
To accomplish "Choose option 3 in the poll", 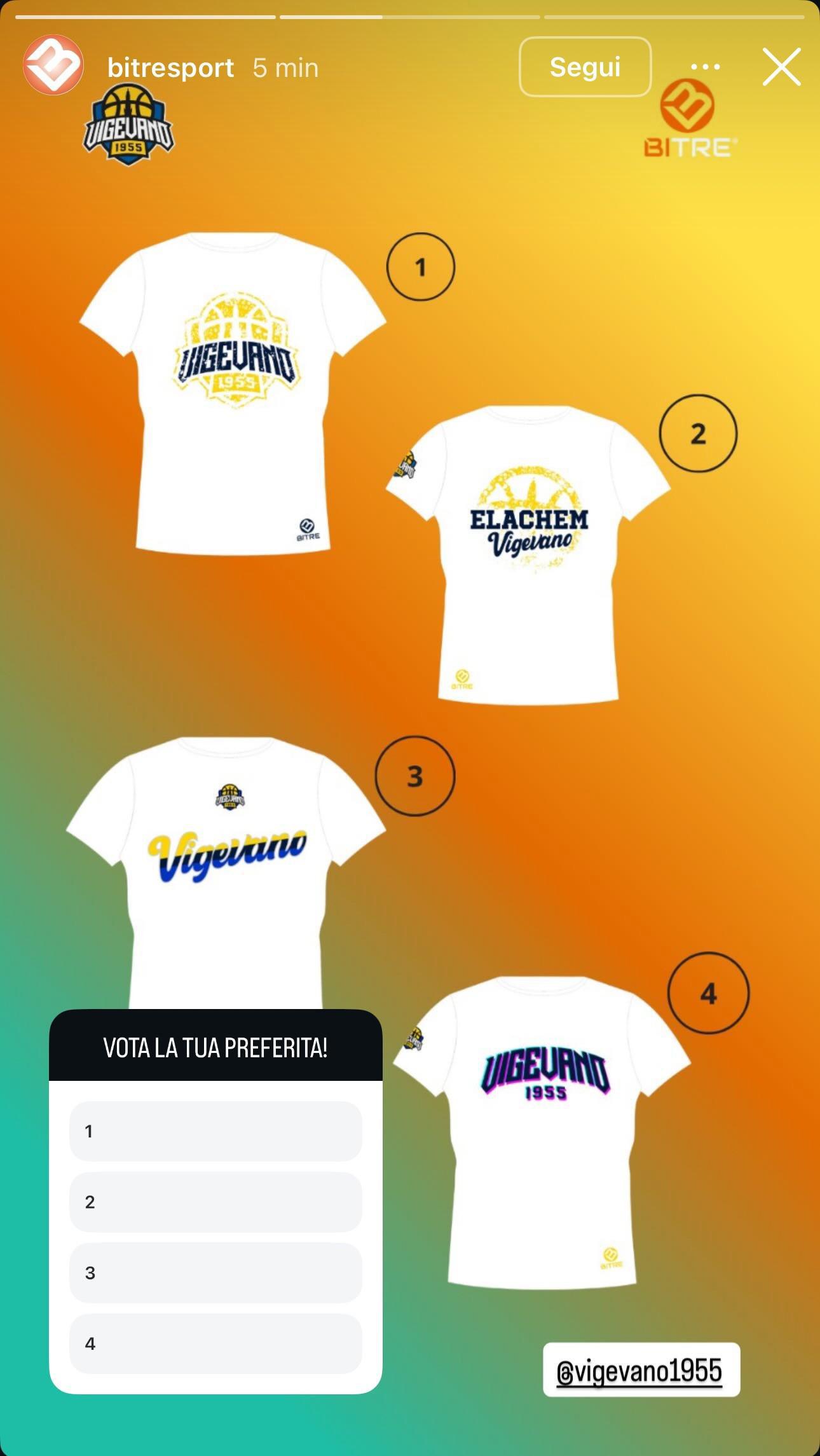I will (x=215, y=1273).
